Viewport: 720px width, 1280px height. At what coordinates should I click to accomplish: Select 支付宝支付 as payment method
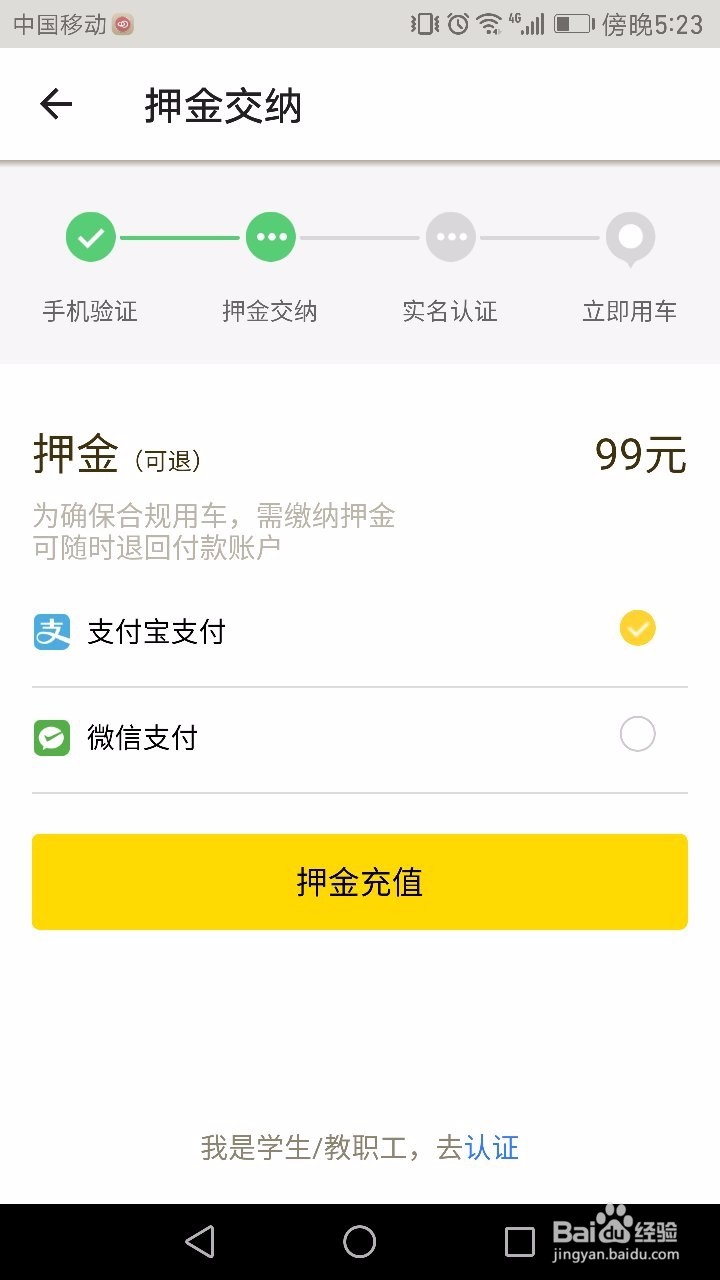tap(157, 631)
